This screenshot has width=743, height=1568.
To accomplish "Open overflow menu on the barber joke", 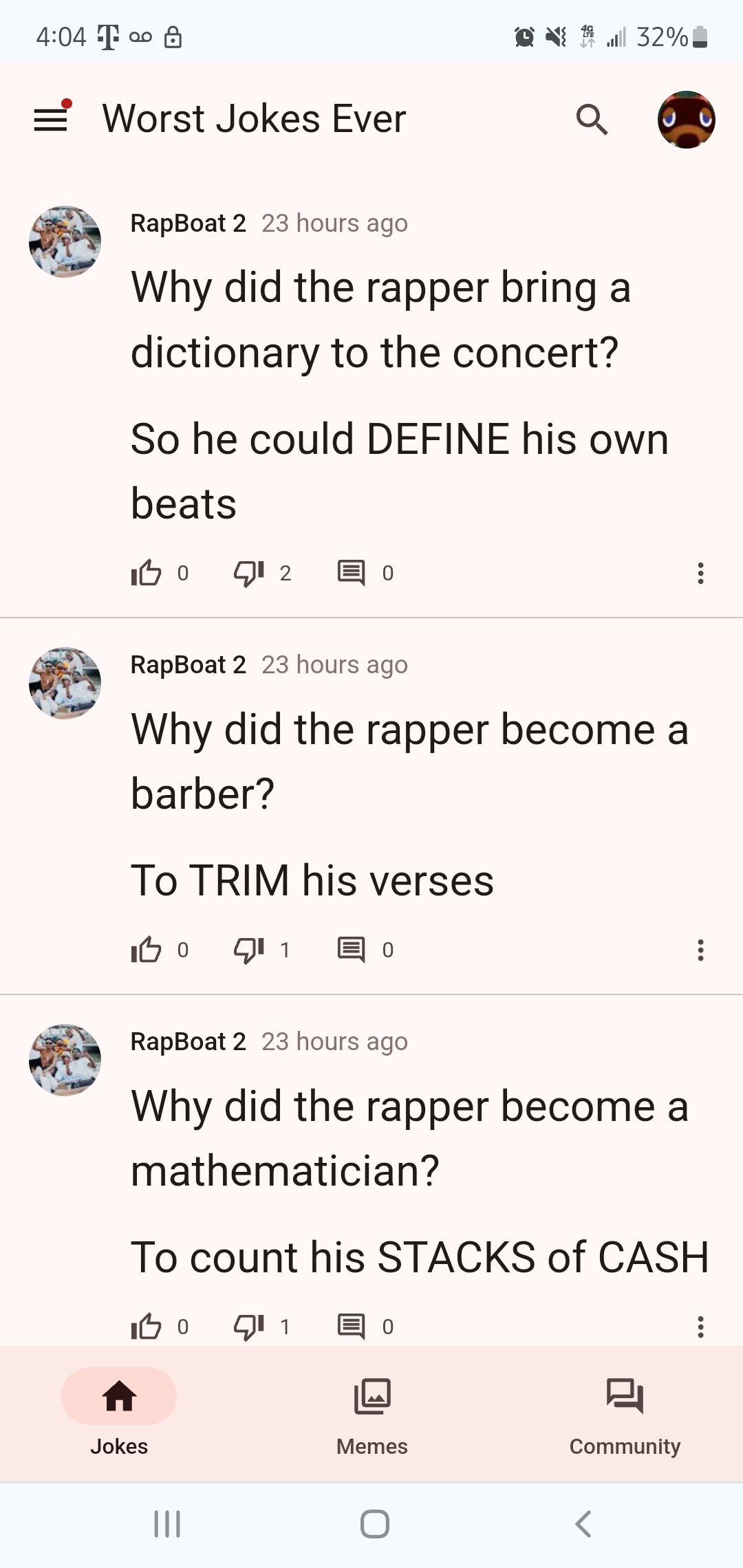I will 700,950.
